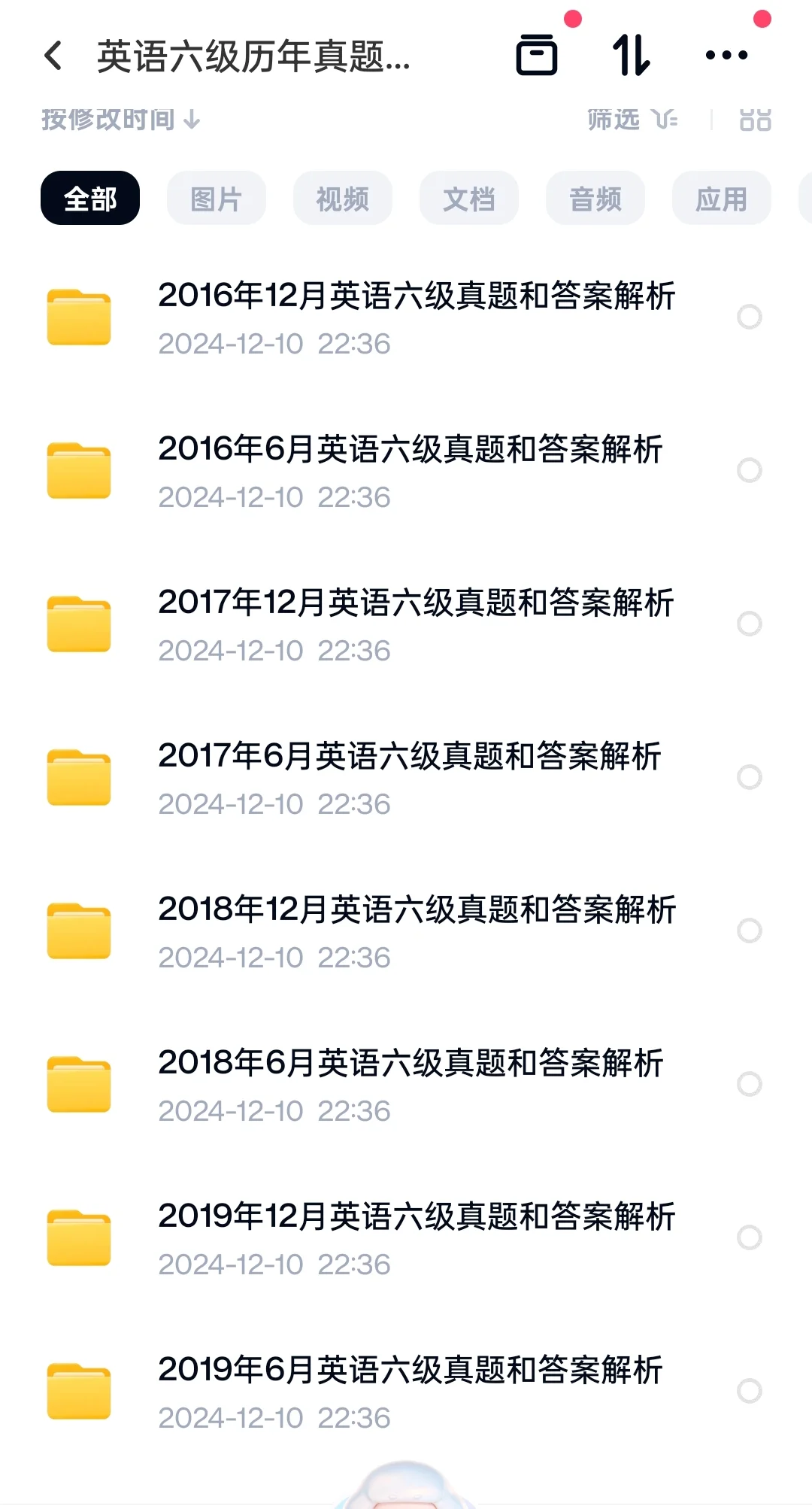The height and width of the screenshot is (1509, 812).
Task: Switch to the 文档 category
Action: click(x=469, y=199)
